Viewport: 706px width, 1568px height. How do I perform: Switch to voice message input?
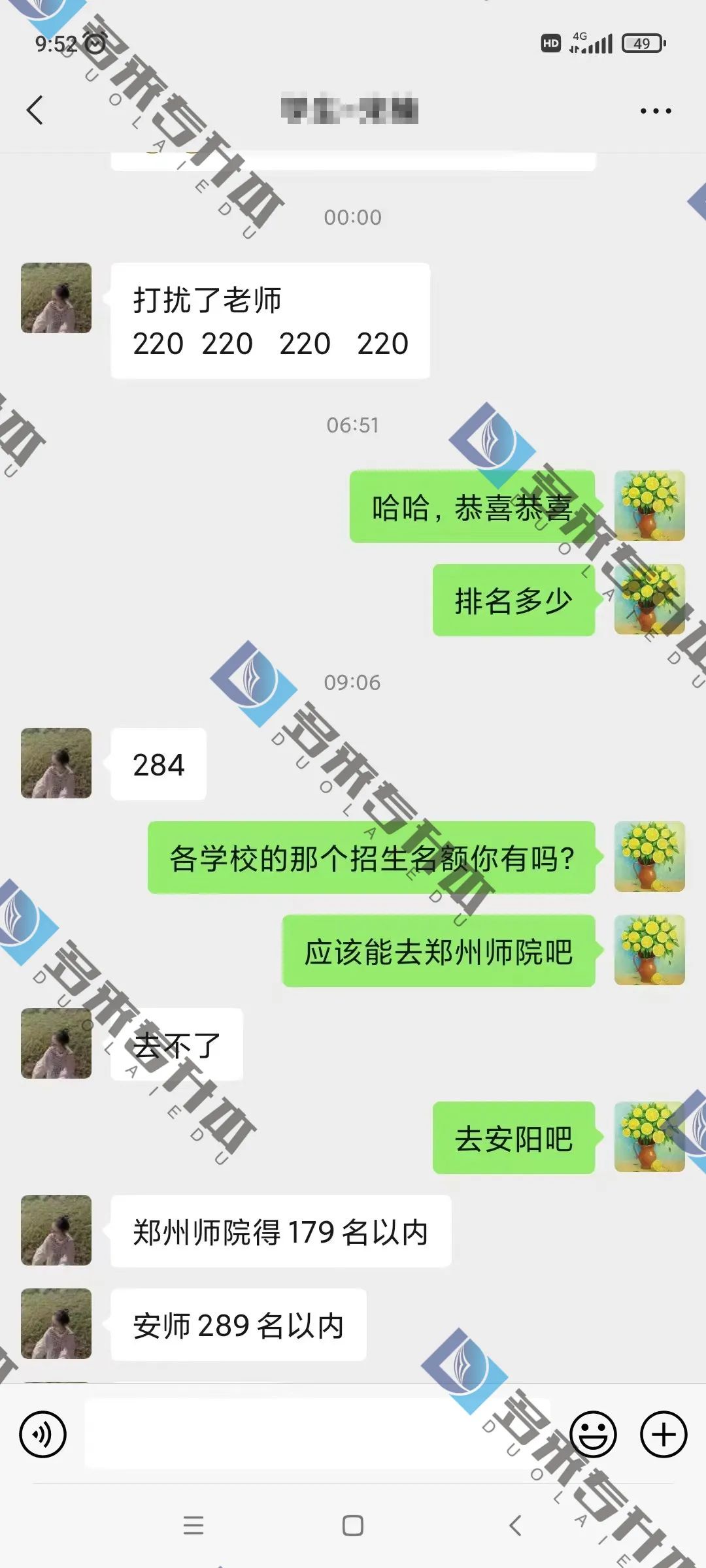coord(43,1435)
